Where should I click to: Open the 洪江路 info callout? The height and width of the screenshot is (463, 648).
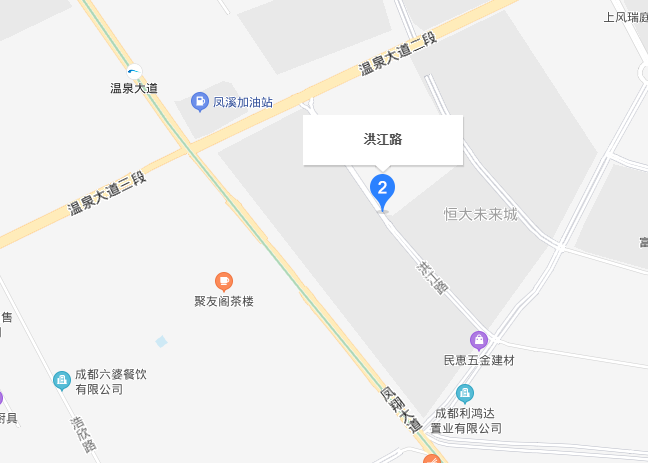[383, 140]
